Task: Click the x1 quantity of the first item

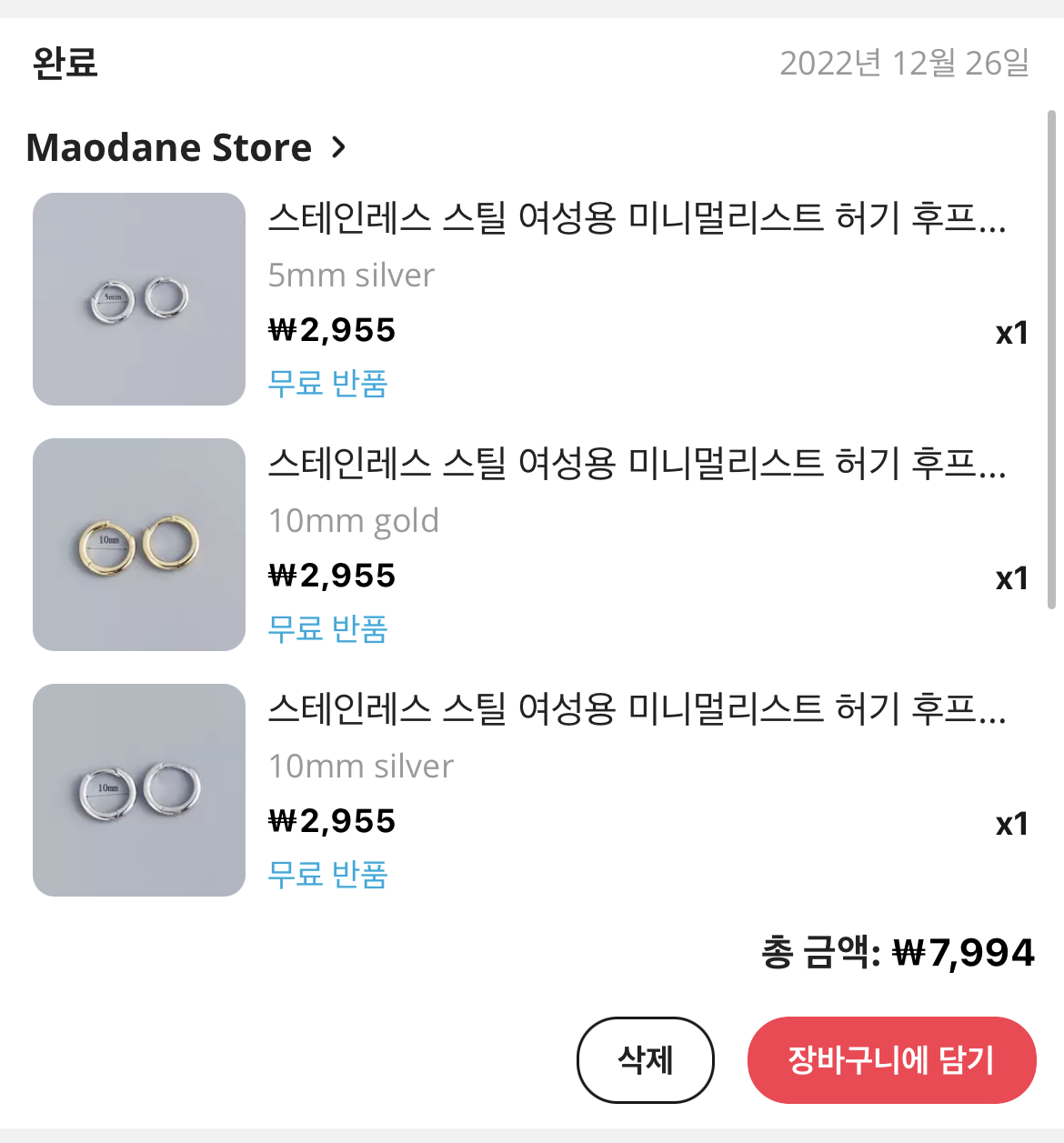Action: [x=1012, y=331]
